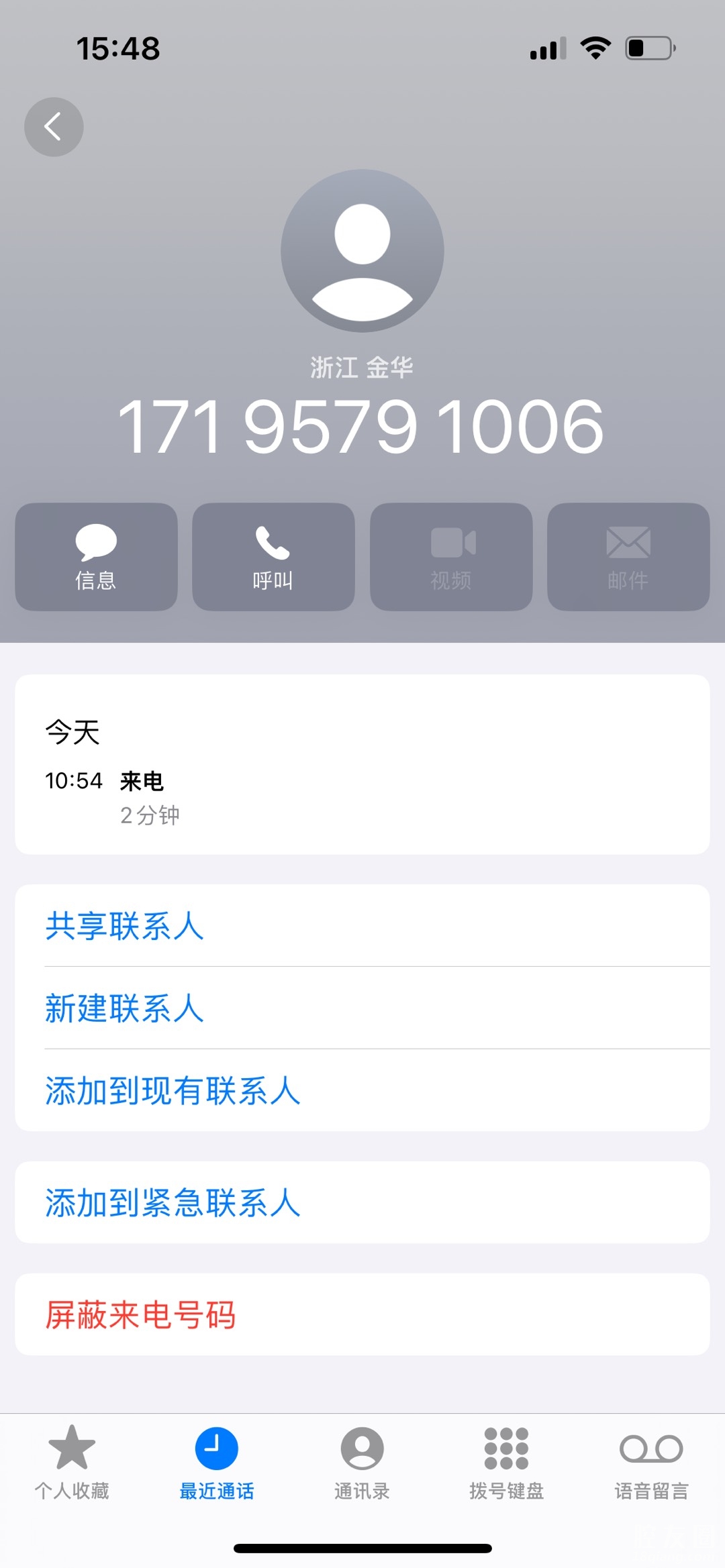Switch to the 通讯录 tab
Image resolution: width=725 pixels, height=1568 pixels.
tap(362, 1461)
